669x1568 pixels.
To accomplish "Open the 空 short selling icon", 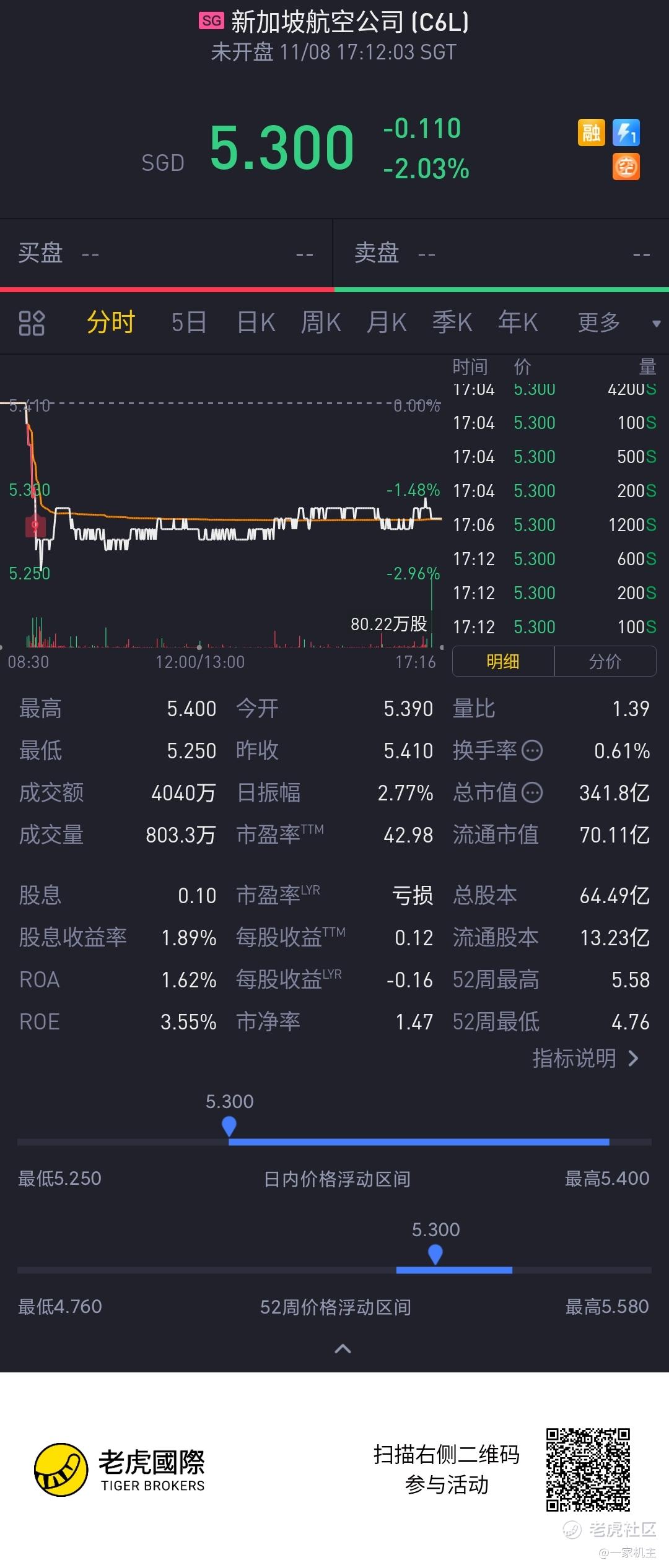I will [x=627, y=167].
